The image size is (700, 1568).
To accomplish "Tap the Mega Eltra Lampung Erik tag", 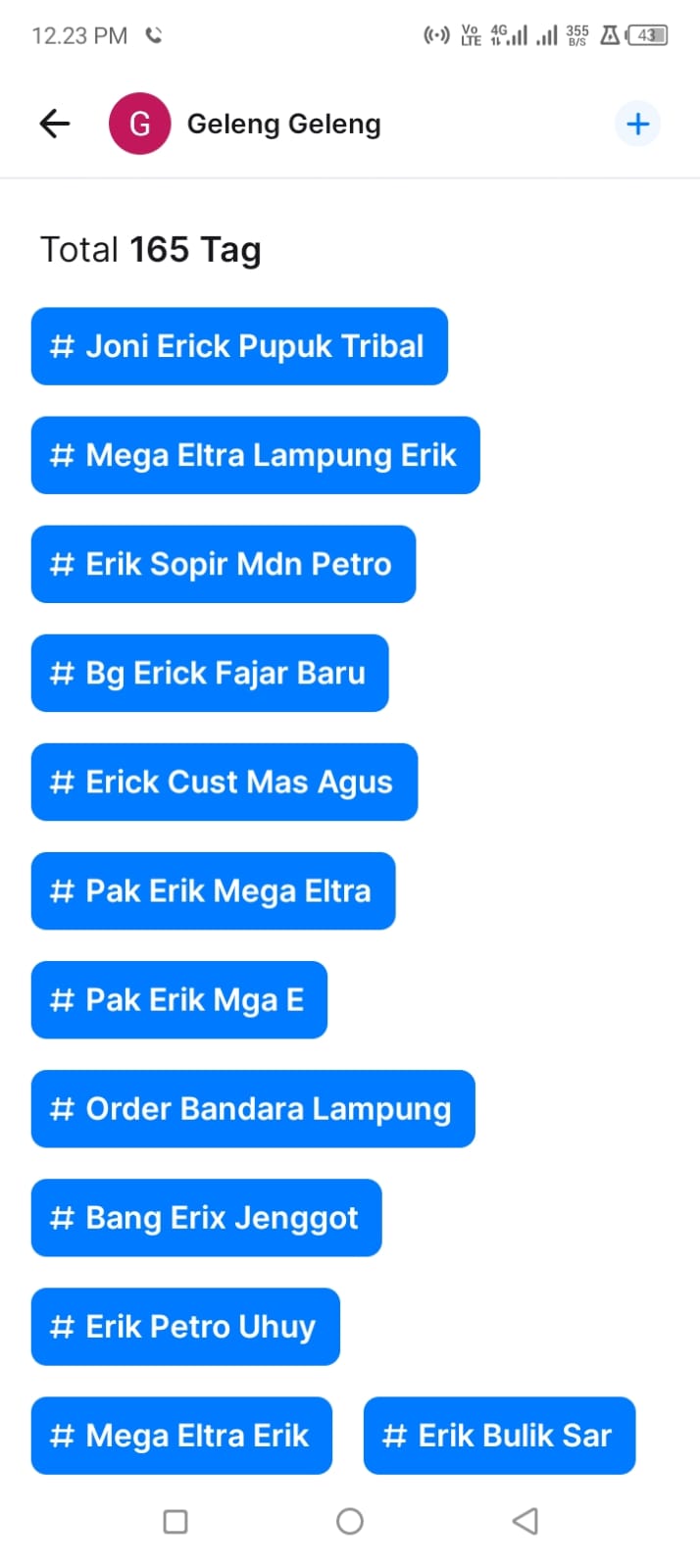I will (x=255, y=455).
